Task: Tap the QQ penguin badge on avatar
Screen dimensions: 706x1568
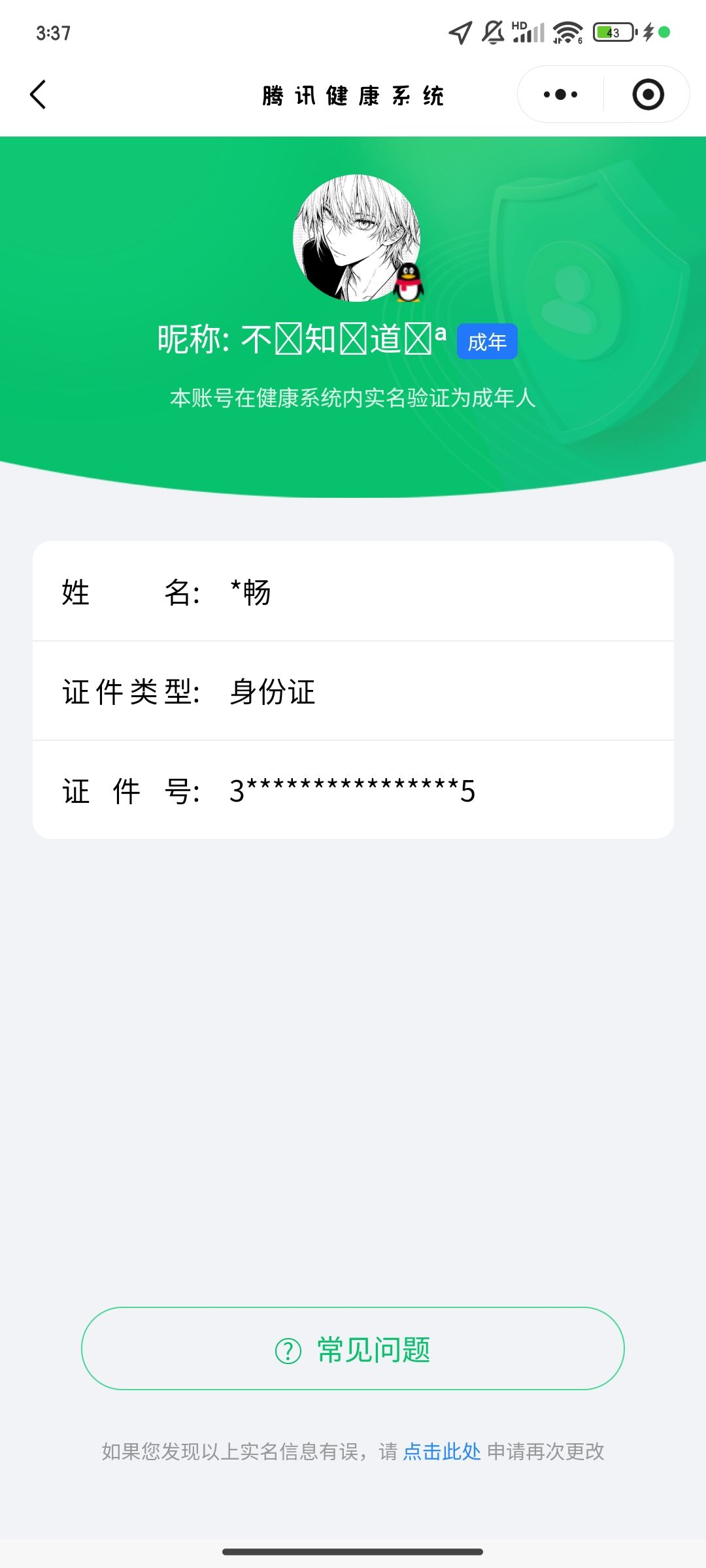Action: tap(409, 282)
